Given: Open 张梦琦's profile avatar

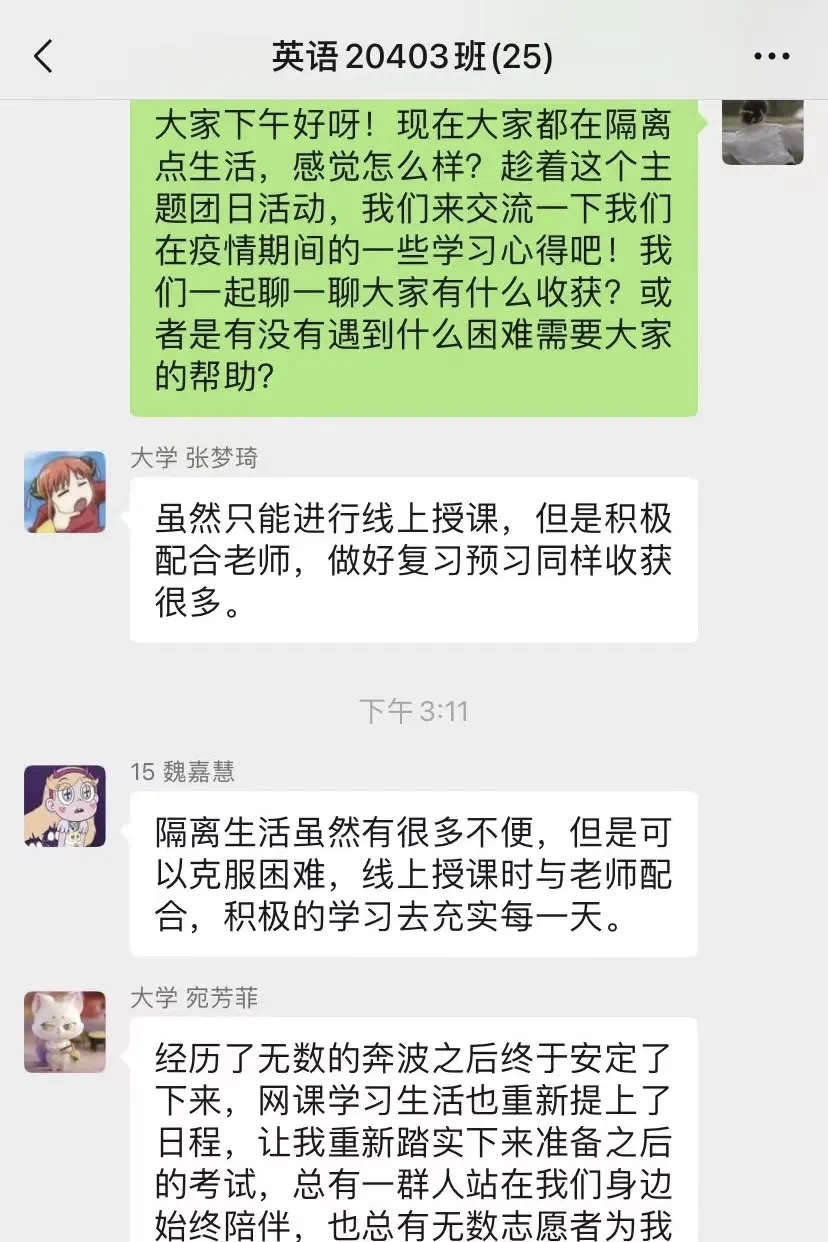Looking at the screenshot, I should [x=65, y=491].
